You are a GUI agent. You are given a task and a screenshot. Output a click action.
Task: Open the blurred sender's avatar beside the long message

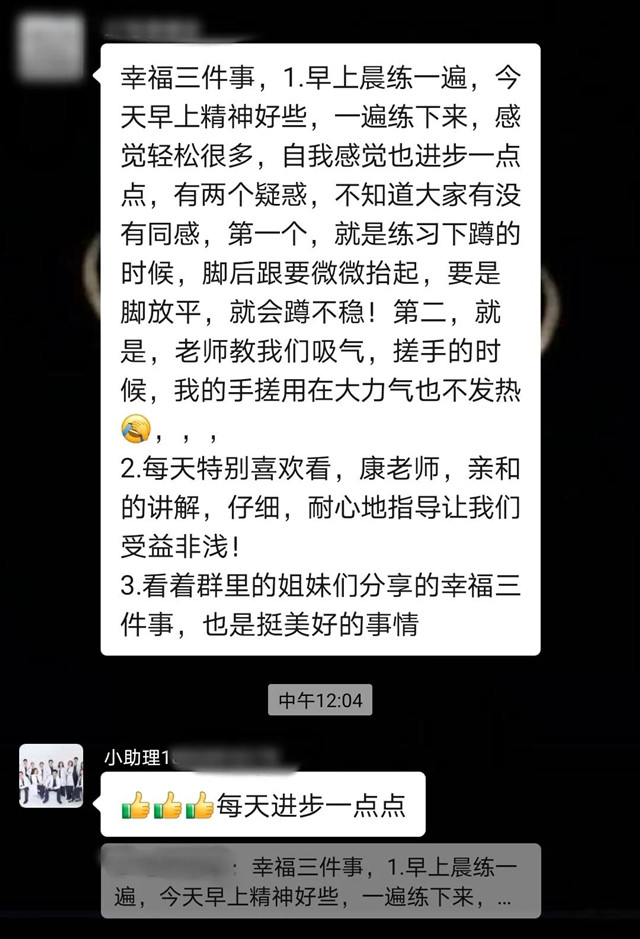tap(50, 48)
